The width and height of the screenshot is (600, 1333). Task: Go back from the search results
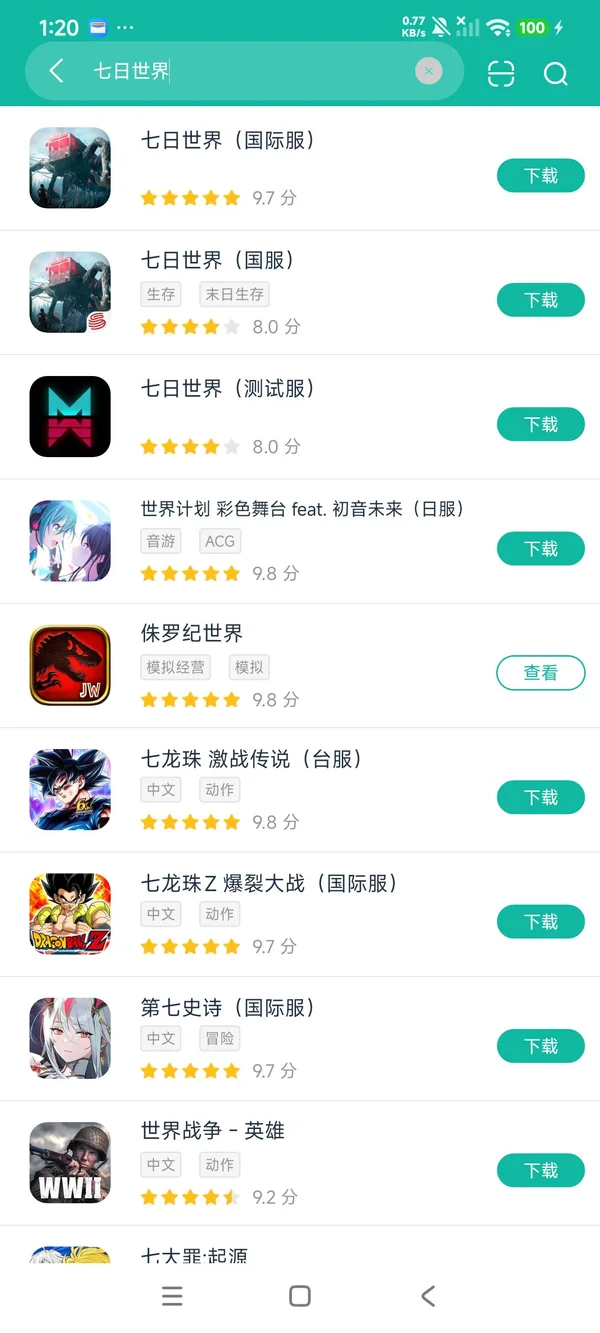(57, 71)
